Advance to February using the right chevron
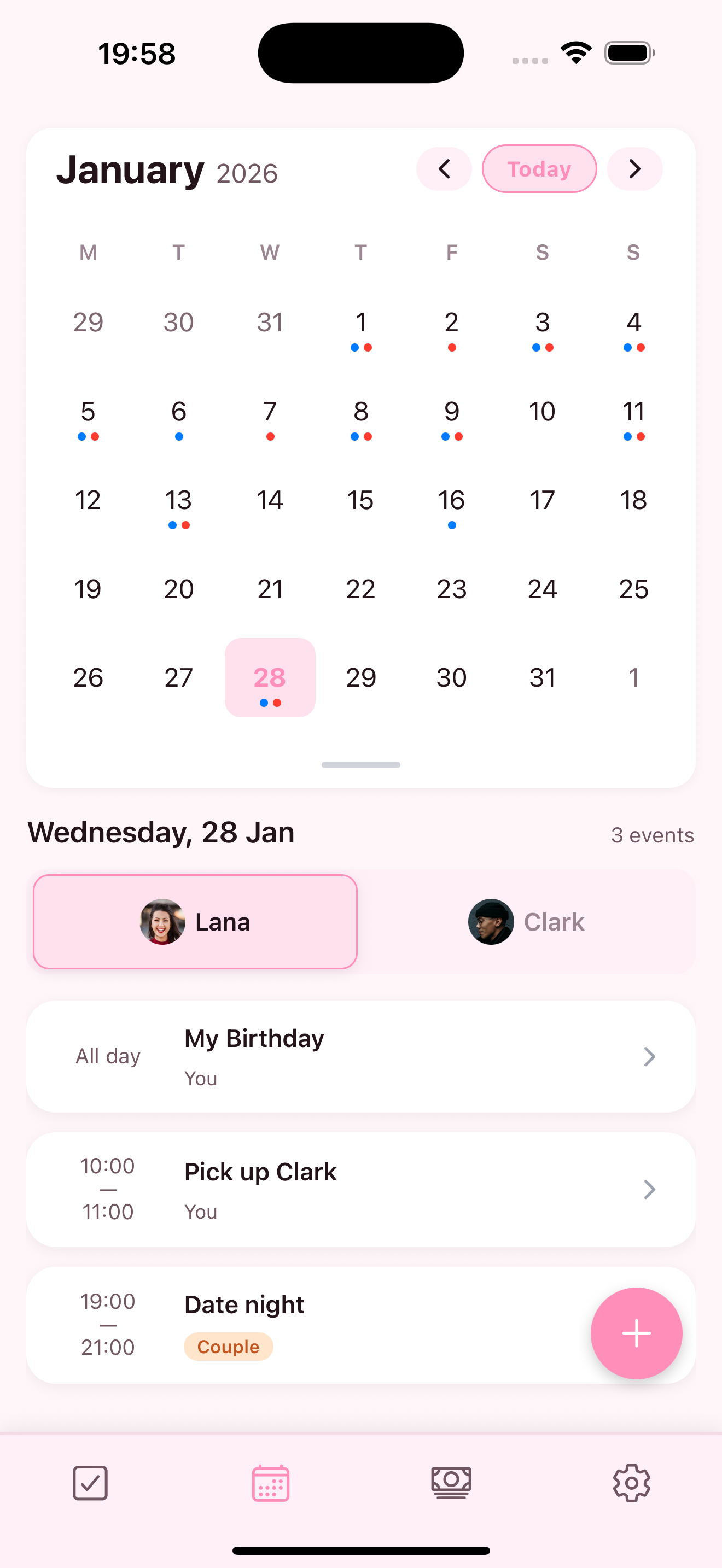This screenshot has width=722, height=1568. click(635, 168)
